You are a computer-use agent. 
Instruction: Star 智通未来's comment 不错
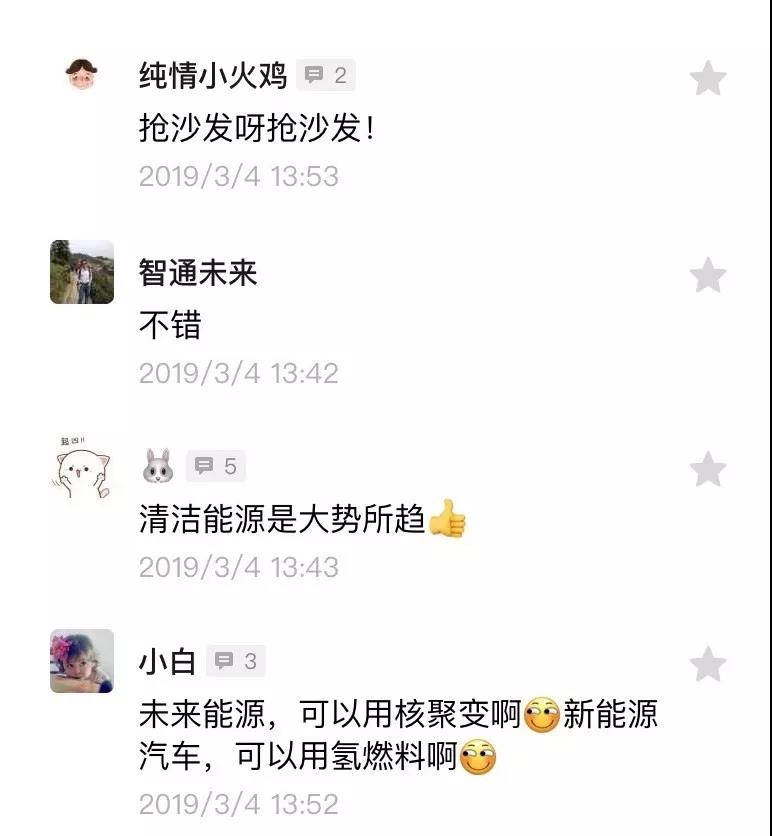[x=708, y=275]
